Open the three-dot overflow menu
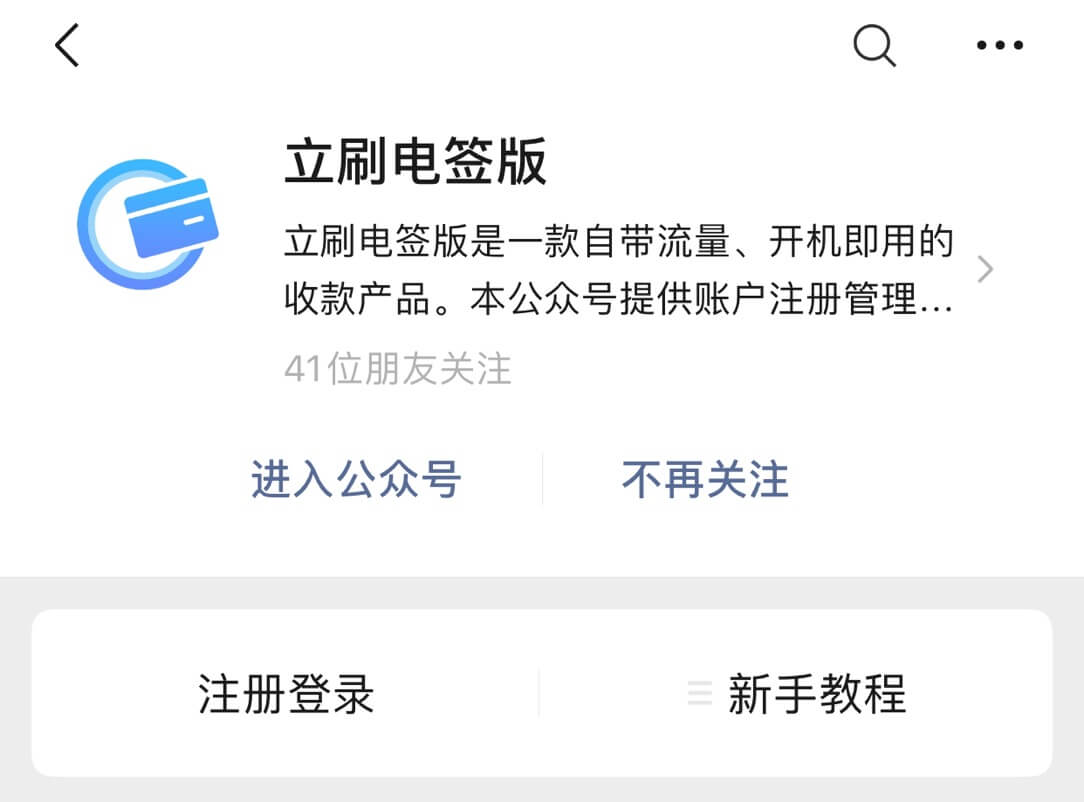This screenshot has width=1084, height=802. [999, 46]
